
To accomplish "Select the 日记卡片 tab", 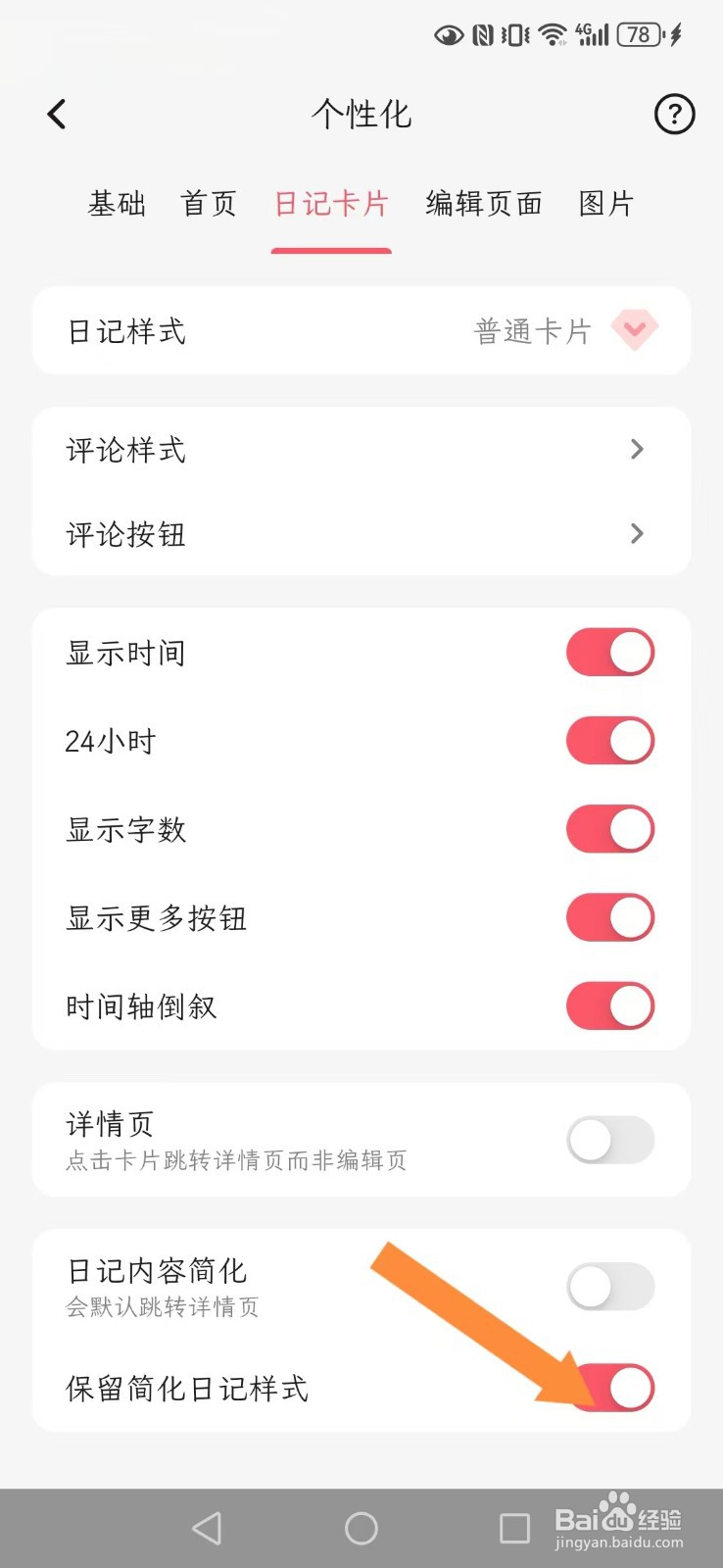I will pos(331,204).
